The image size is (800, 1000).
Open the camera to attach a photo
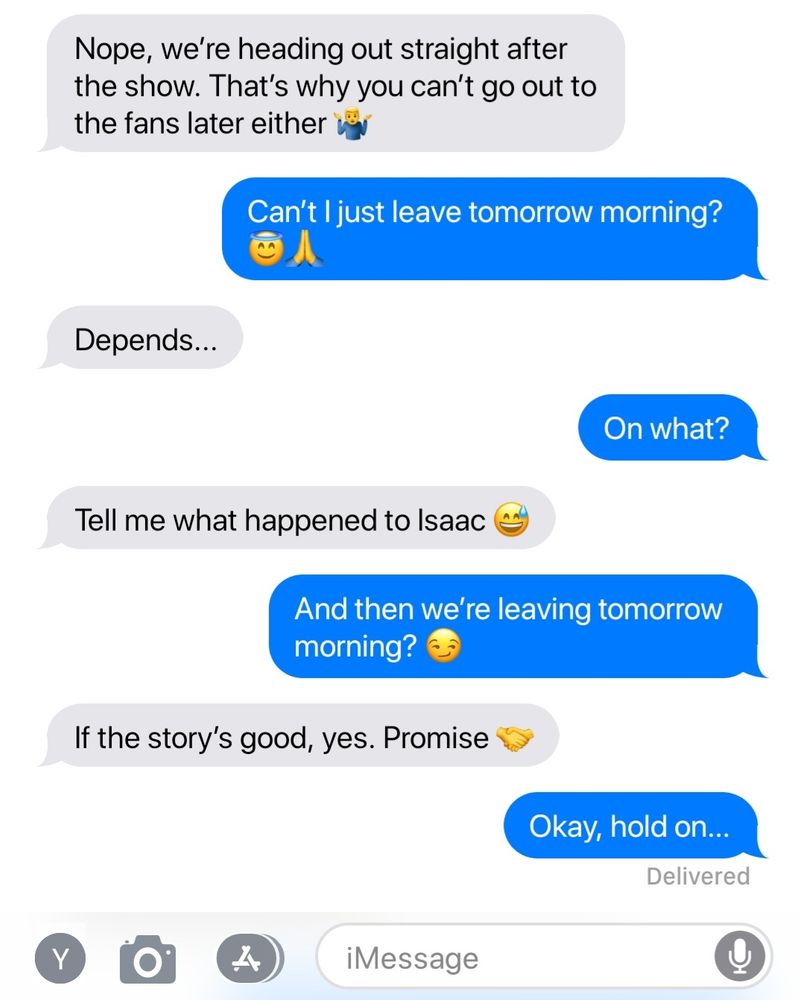[x=148, y=960]
